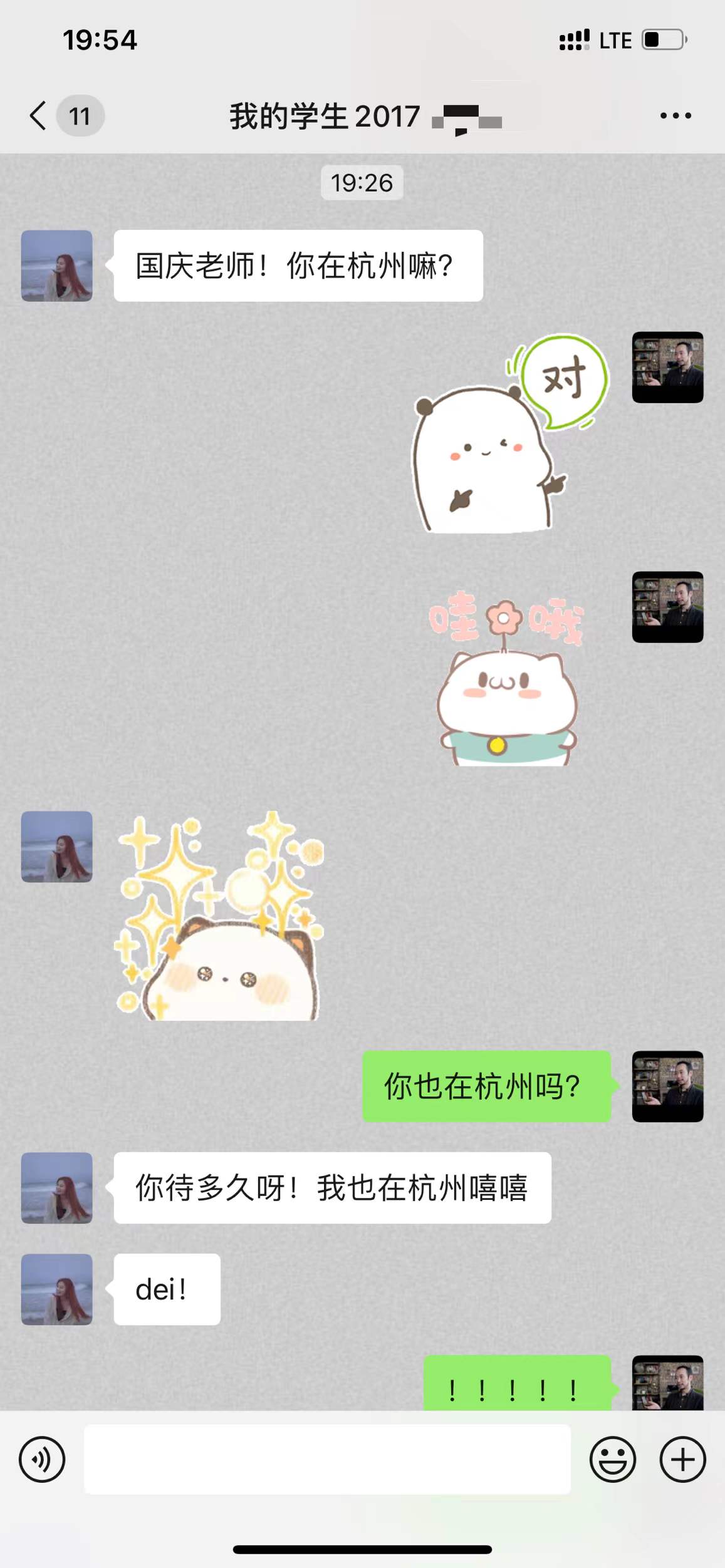Viewport: 725px width, 1568px height.
Task: Open sender's avatar beside 国庆老师 message
Action: 57,266
